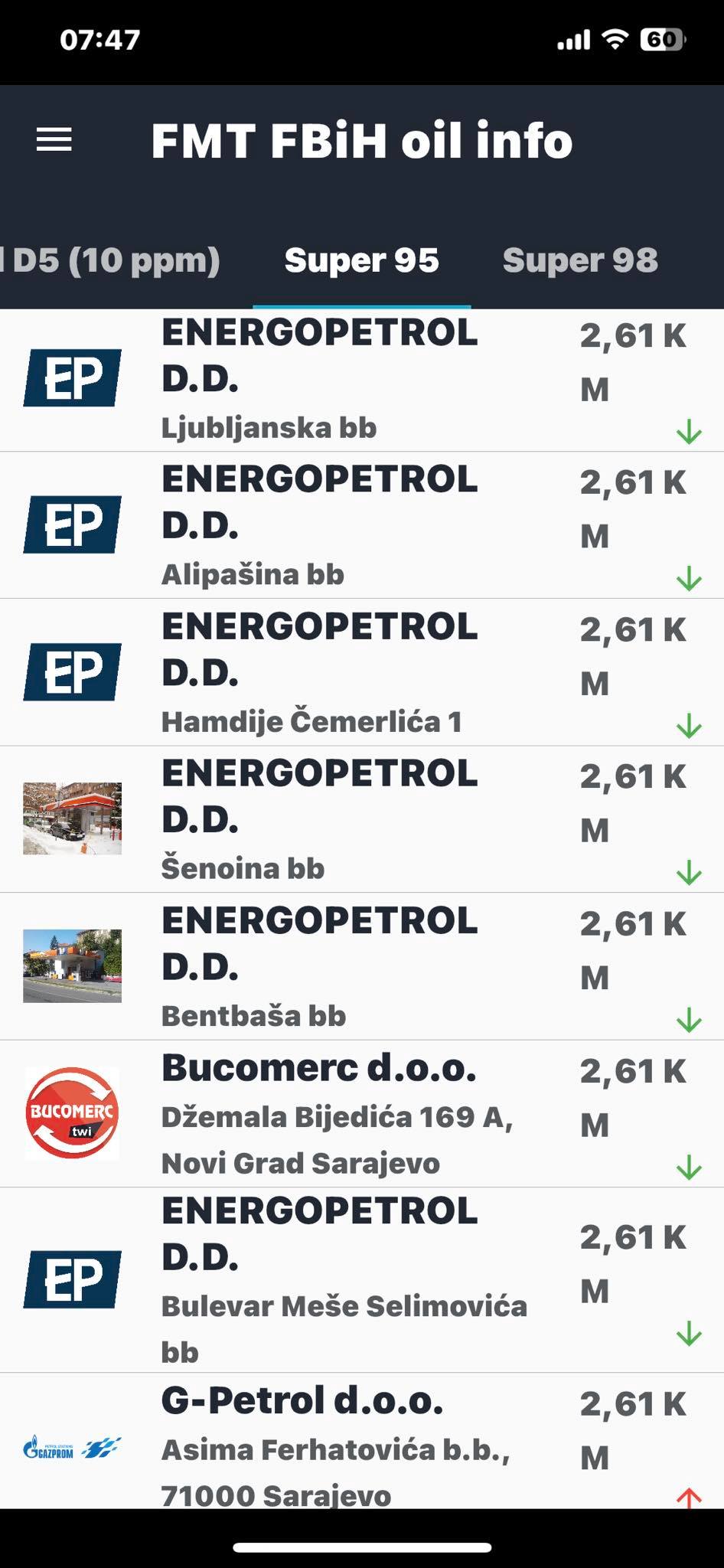This screenshot has height=1568, width=724.
Task: Open Energopetrol station at Ljubljanska bb
Action: pos(362,381)
